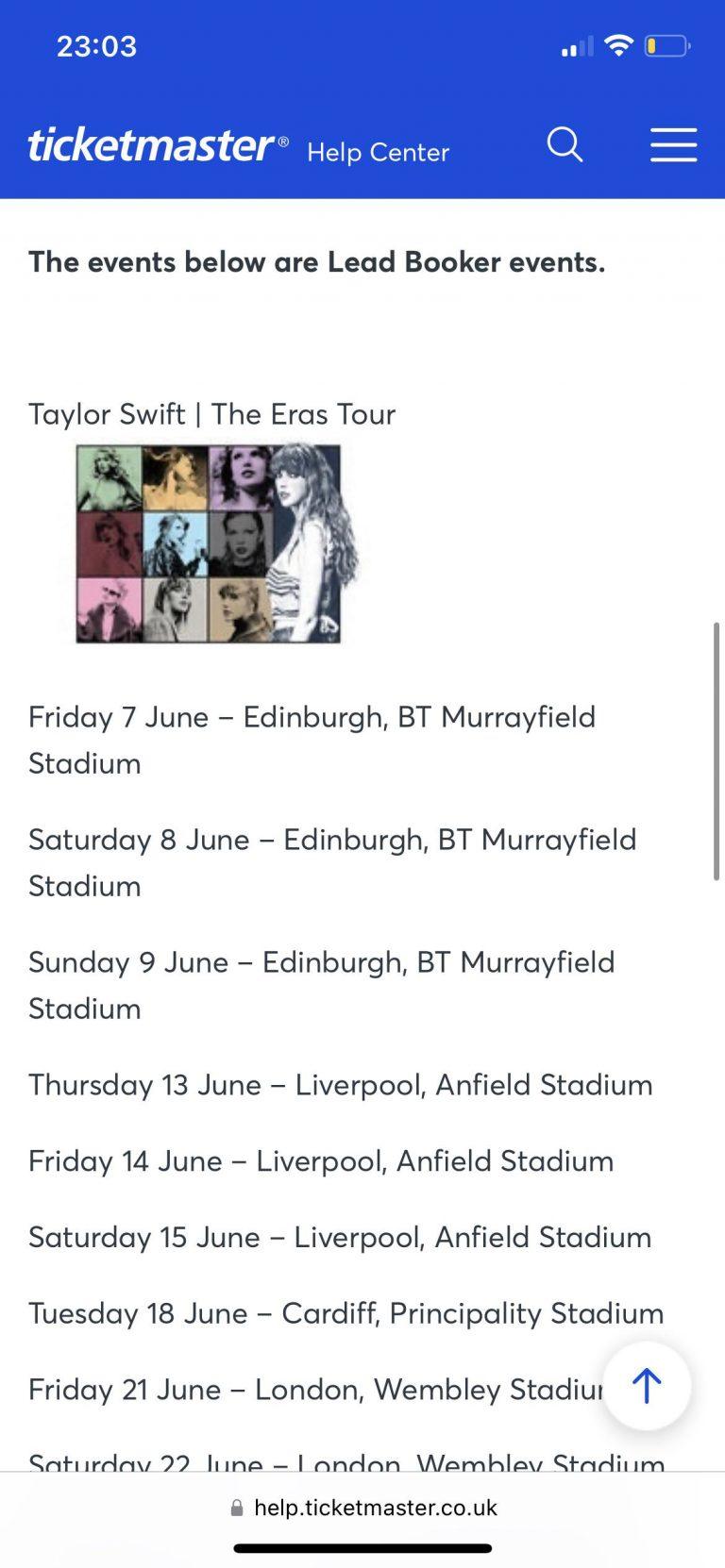Open the search magnifier in the header

565,145
